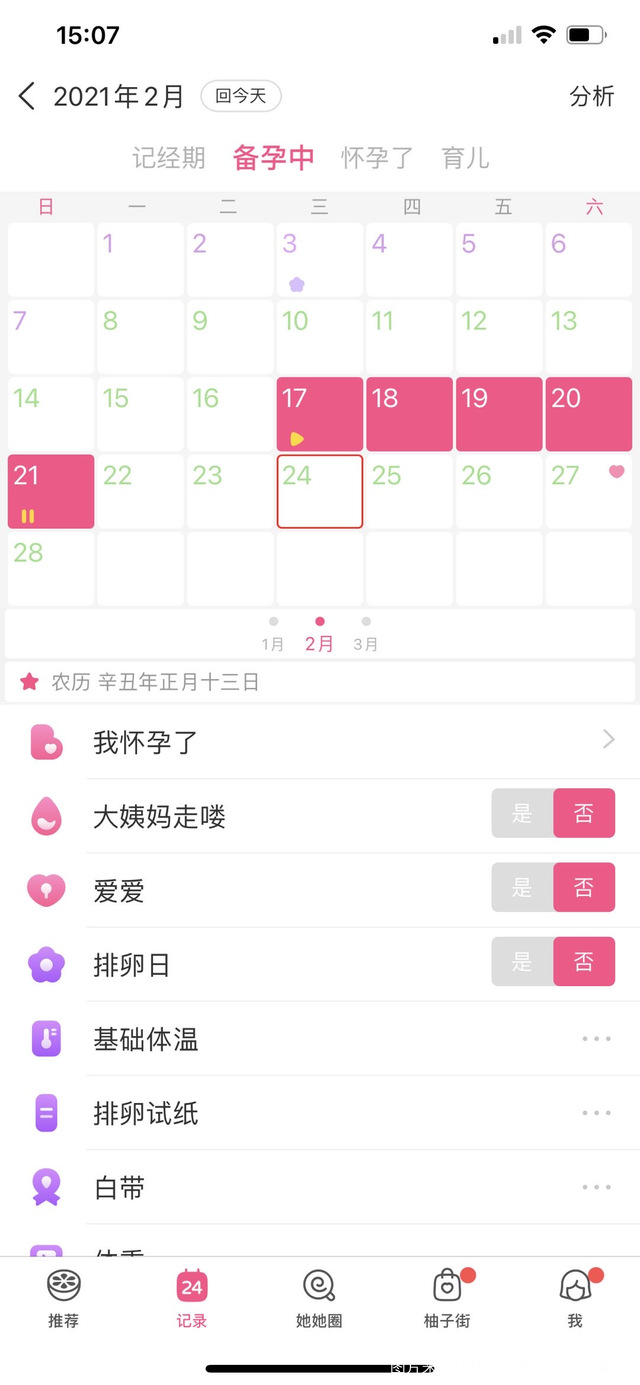Switch to 她她圈 tab
Image resolution: width=640 pixels, height=1385 pixels.
[x=319, y=1298]
